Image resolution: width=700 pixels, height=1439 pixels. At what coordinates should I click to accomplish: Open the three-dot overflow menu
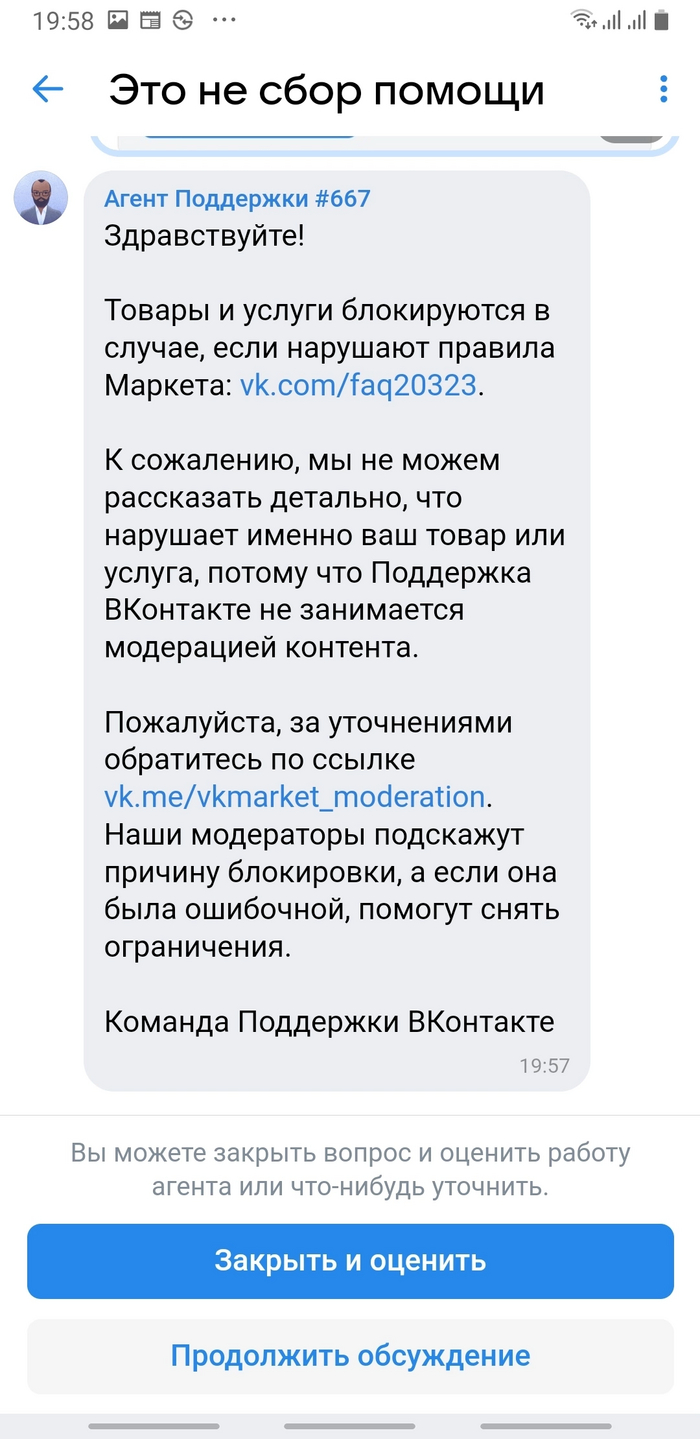click(x=663, y=90)
